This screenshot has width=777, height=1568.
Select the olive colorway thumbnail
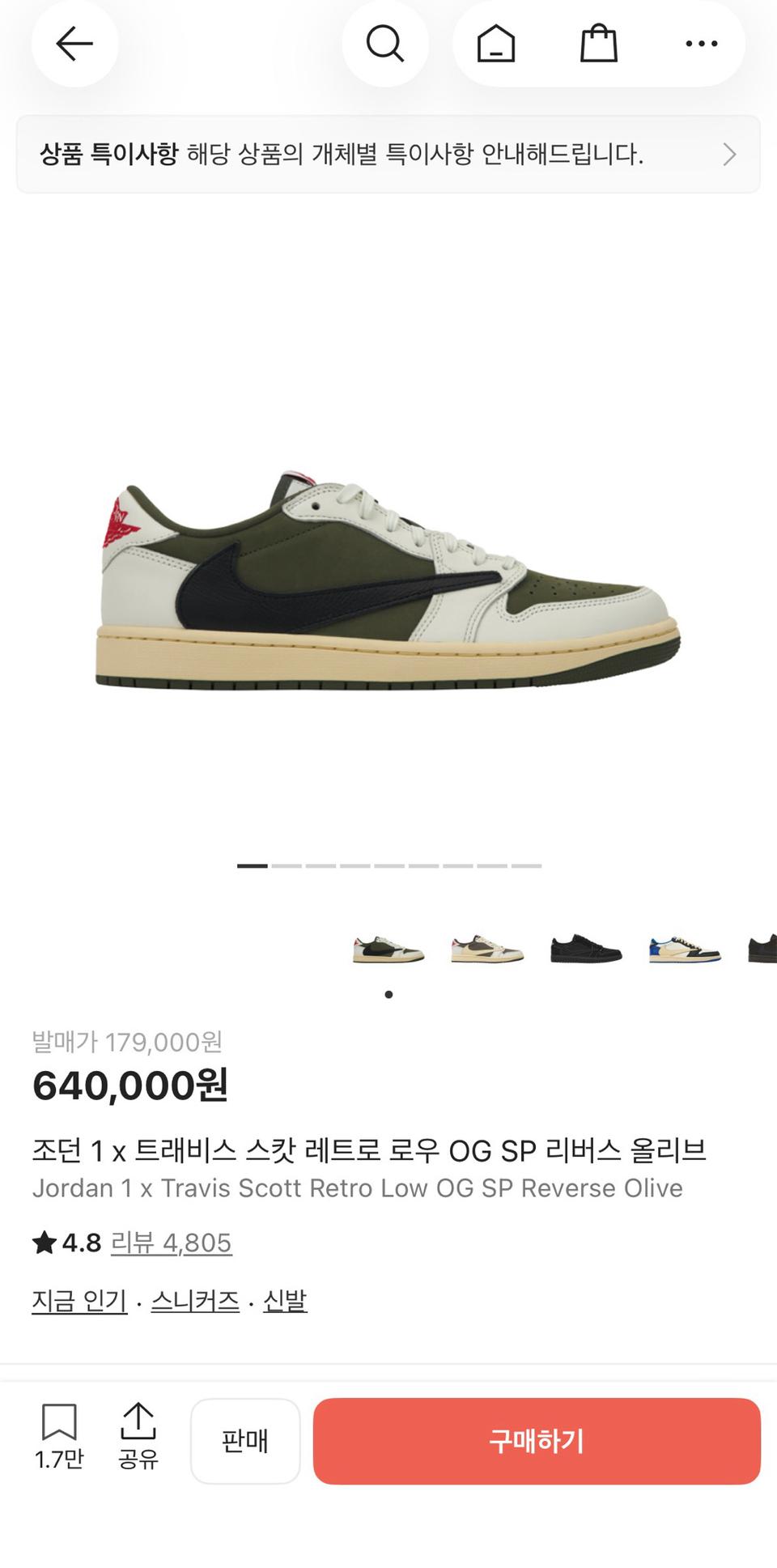(388, 948)
